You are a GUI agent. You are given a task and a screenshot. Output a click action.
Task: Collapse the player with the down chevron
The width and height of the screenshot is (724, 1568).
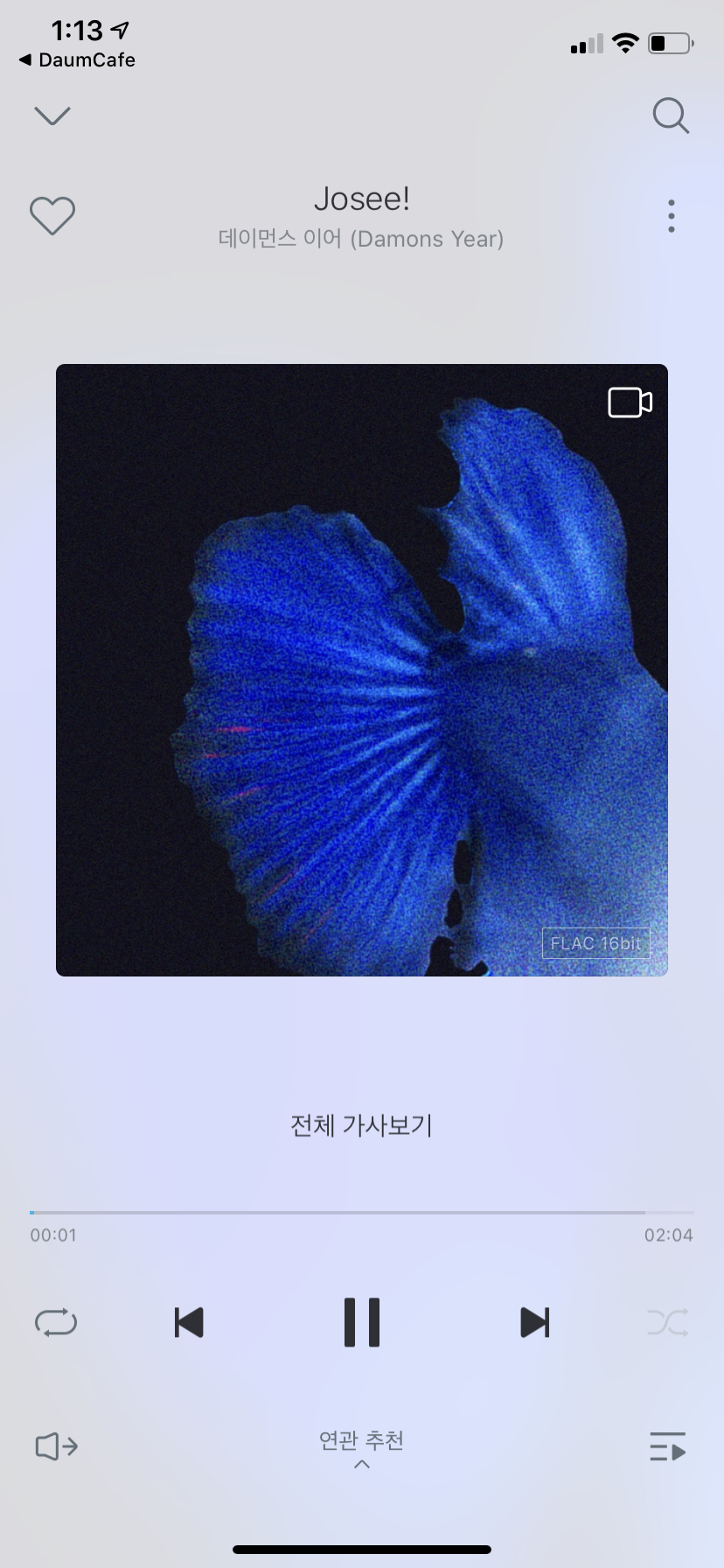52,115
